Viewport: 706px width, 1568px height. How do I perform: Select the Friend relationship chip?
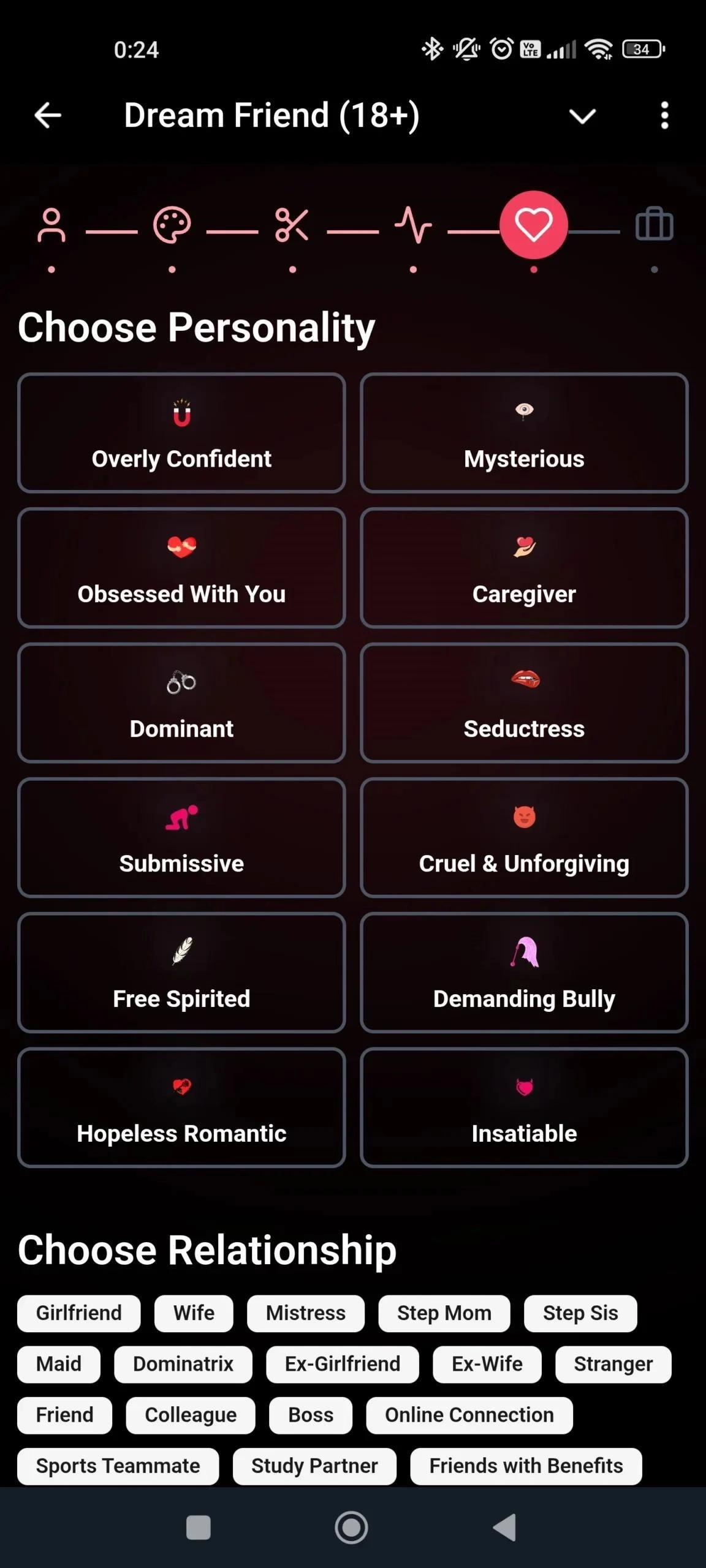pos(65,1415)
